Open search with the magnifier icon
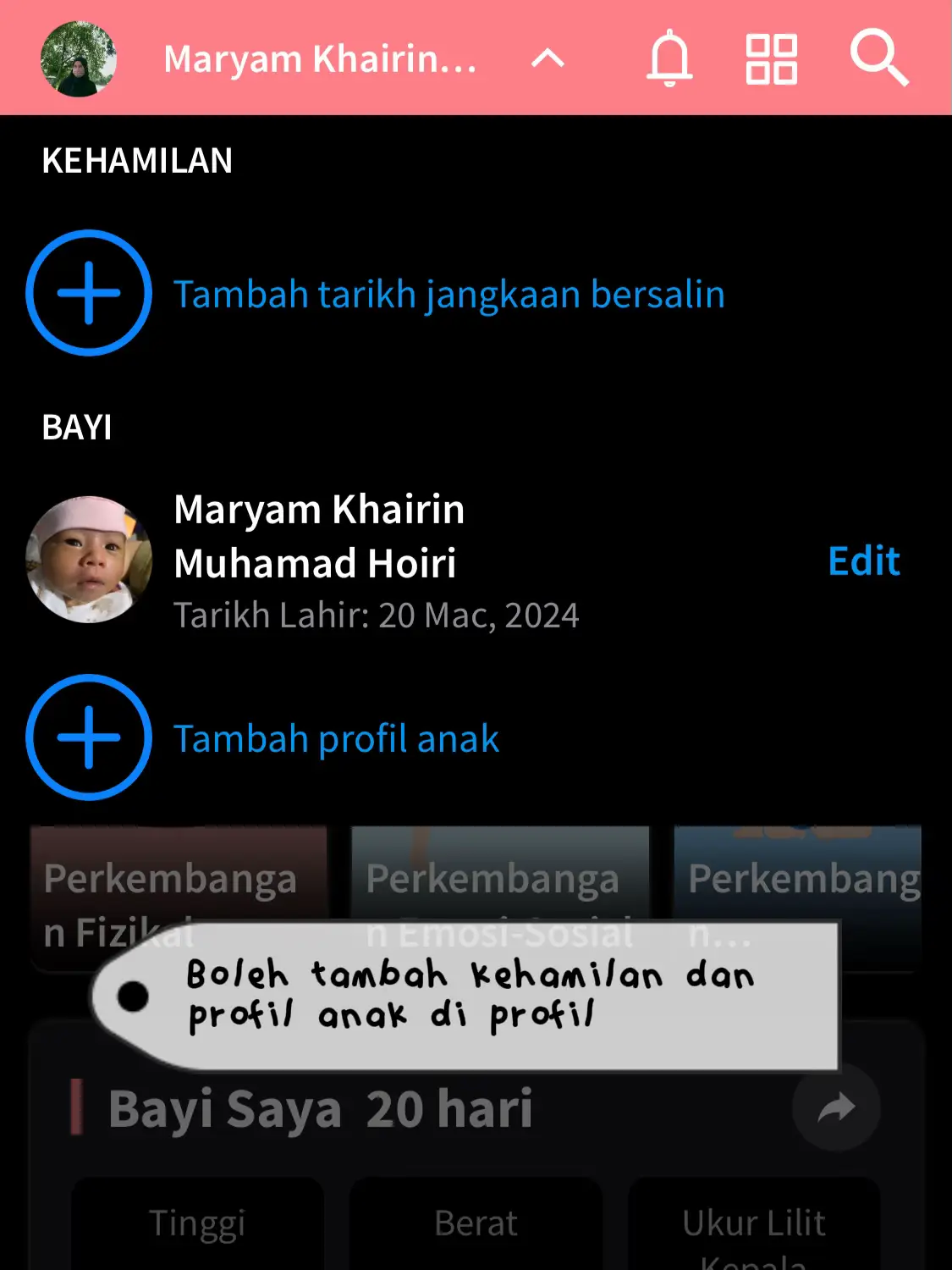The image size is (952, 1270). coord(879,58)
